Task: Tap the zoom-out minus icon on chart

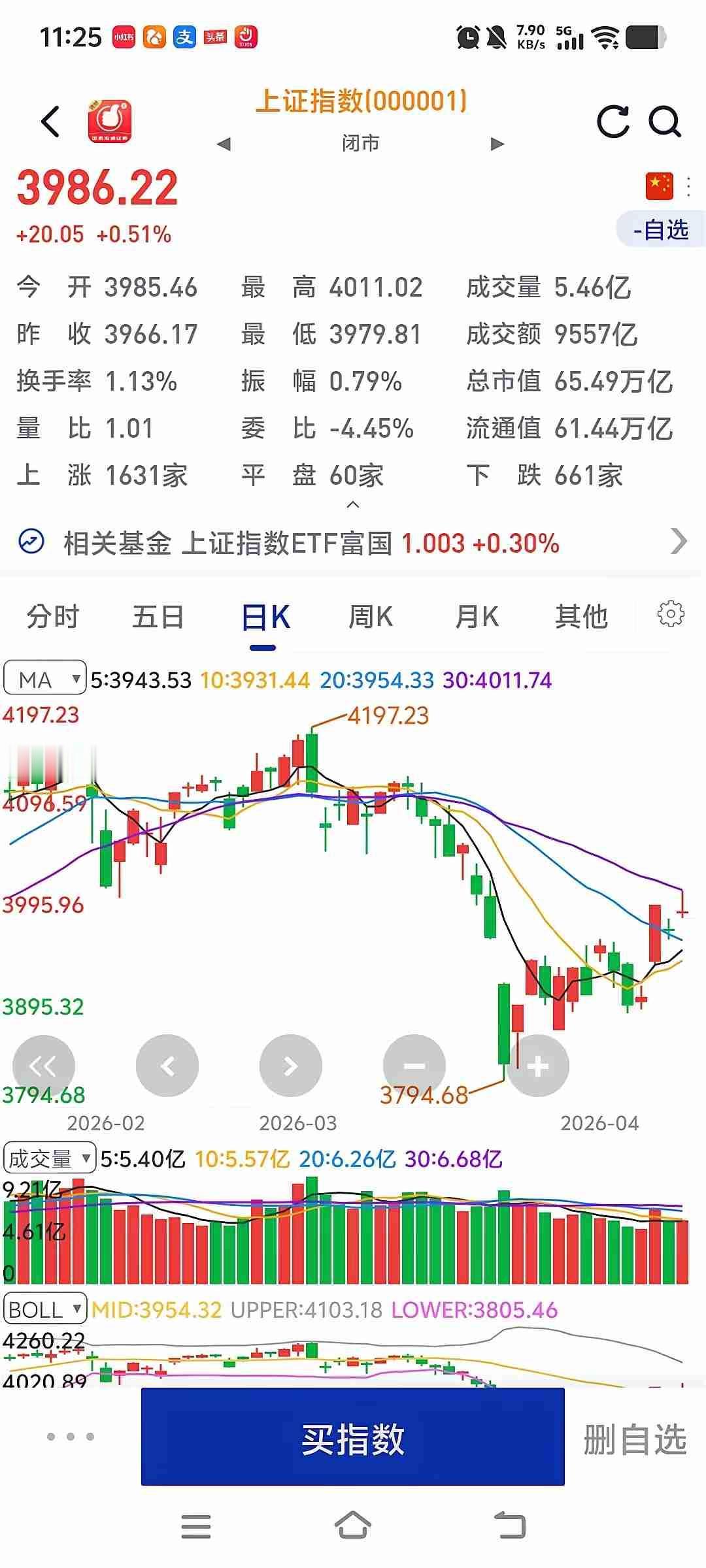Action: tap(414, 1065)
